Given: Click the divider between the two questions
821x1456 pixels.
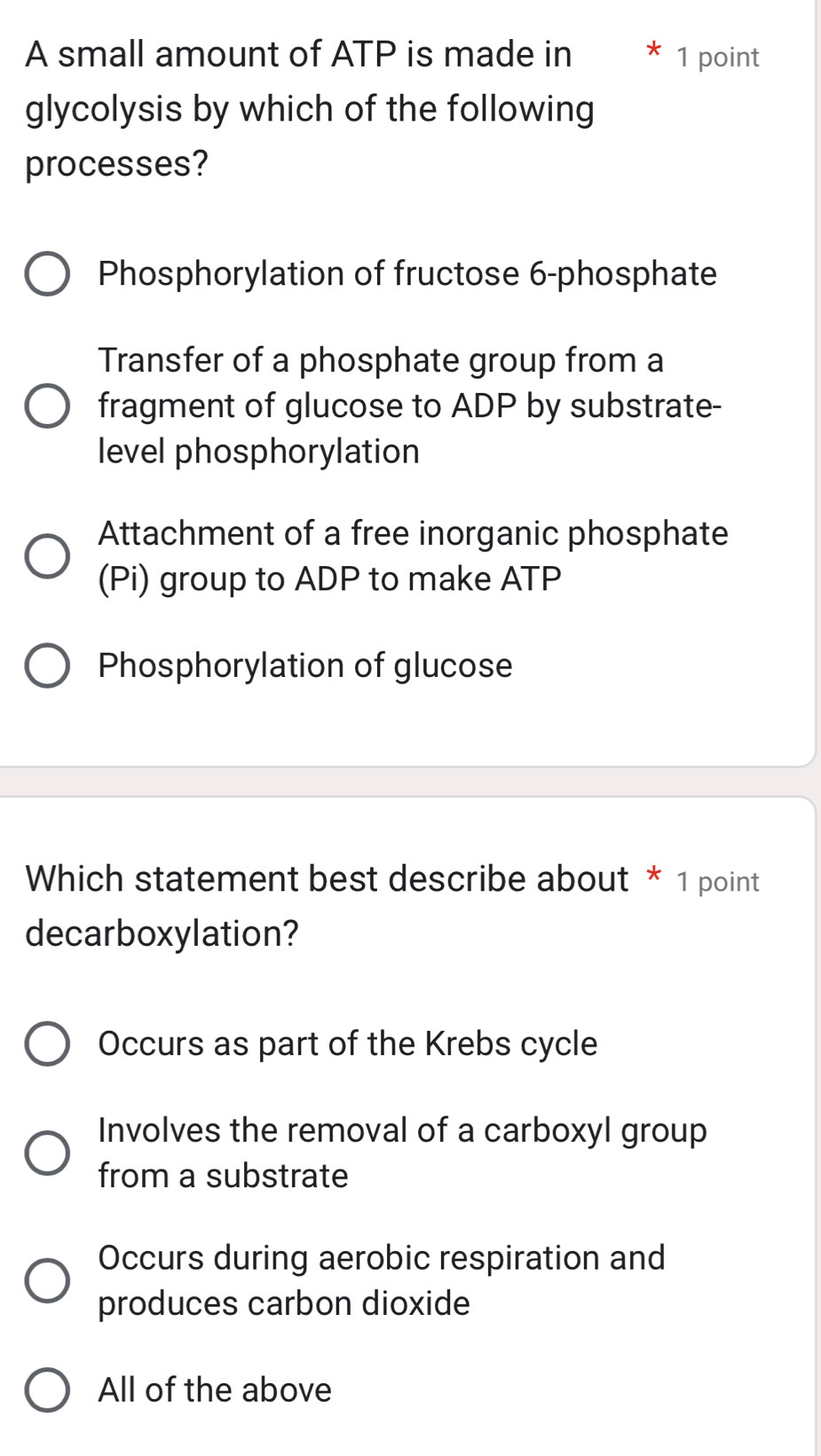Looking at the screenshot, I should pos(408,784).
